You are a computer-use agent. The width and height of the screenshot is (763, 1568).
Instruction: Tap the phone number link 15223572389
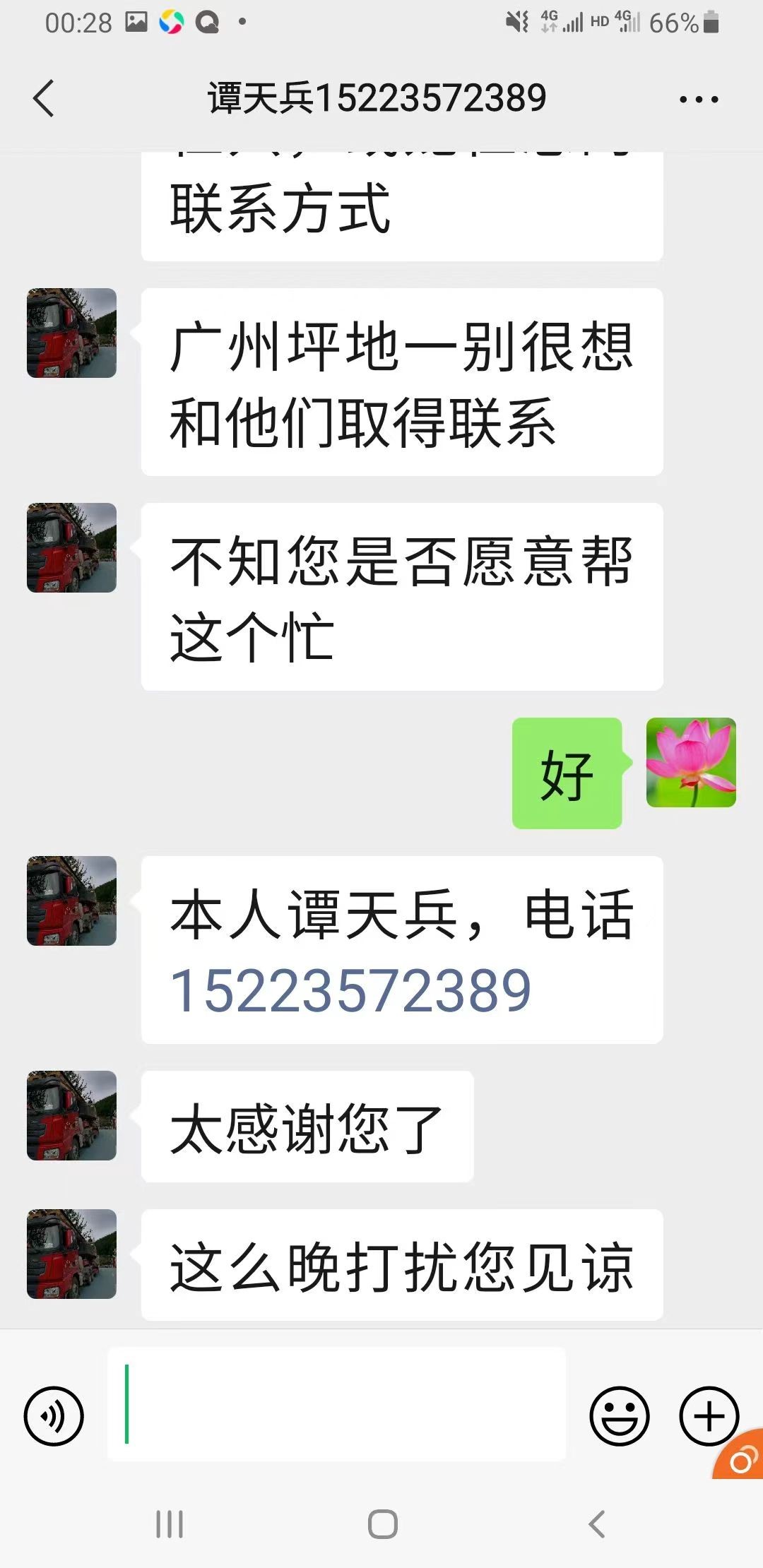click(350, 991)
